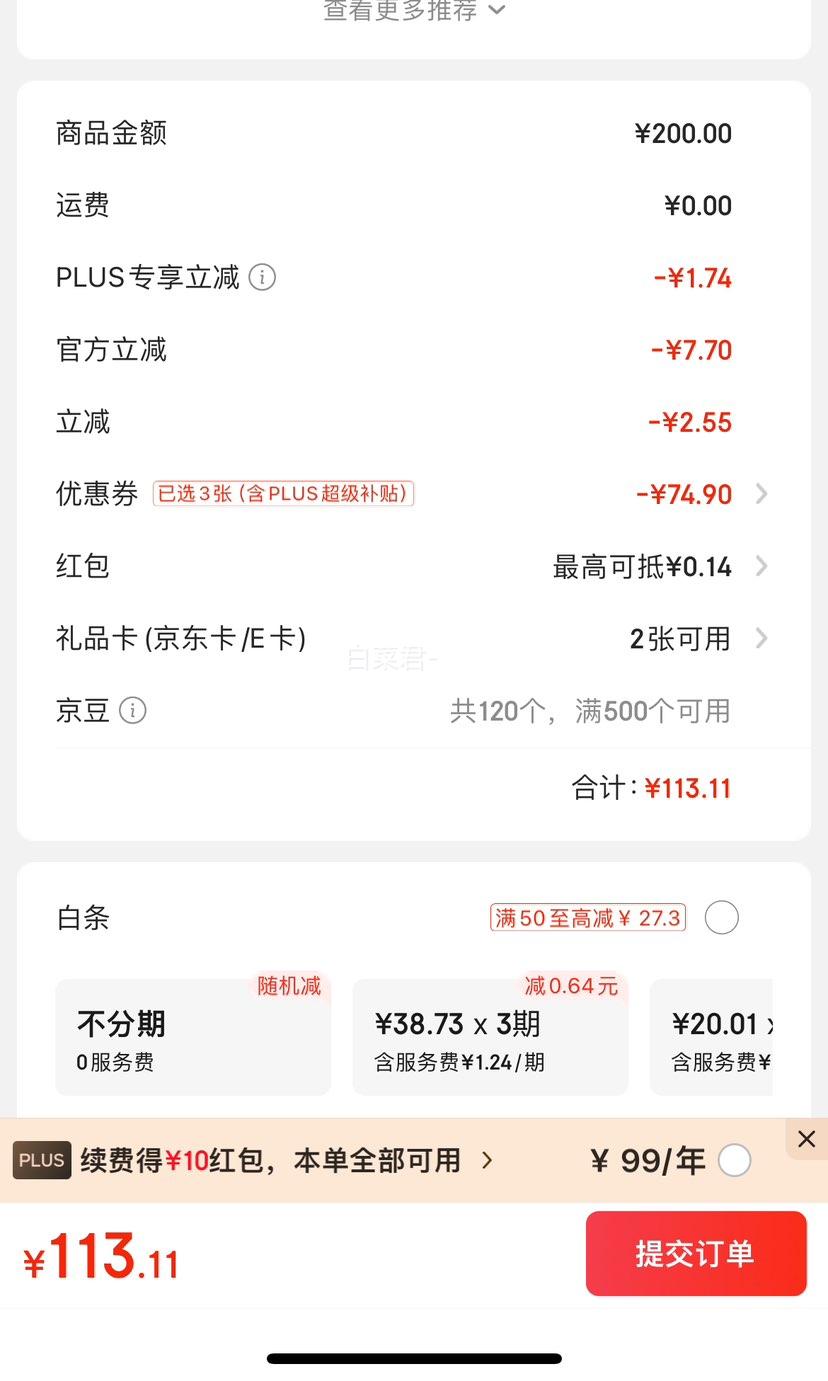The height and width of the screenshot is (1381, 828).
Task: Tap the info icon beside 京豆
Action: tap(133, 710)
